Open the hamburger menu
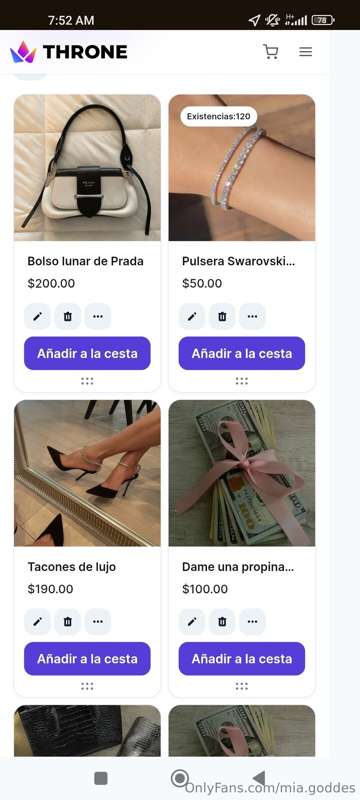 click(x=305, y=52)
